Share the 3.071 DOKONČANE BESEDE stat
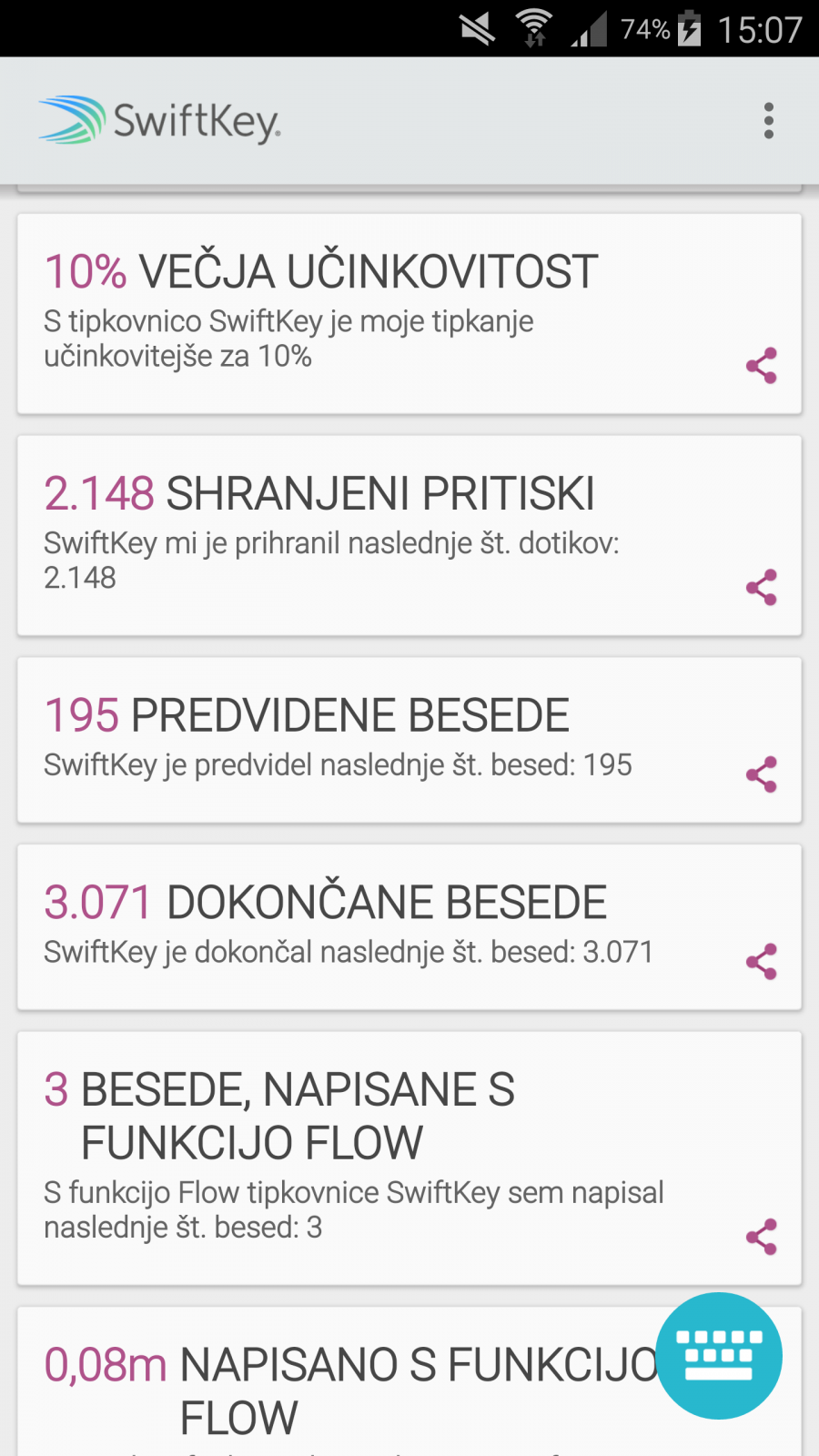 click(761, 962)
